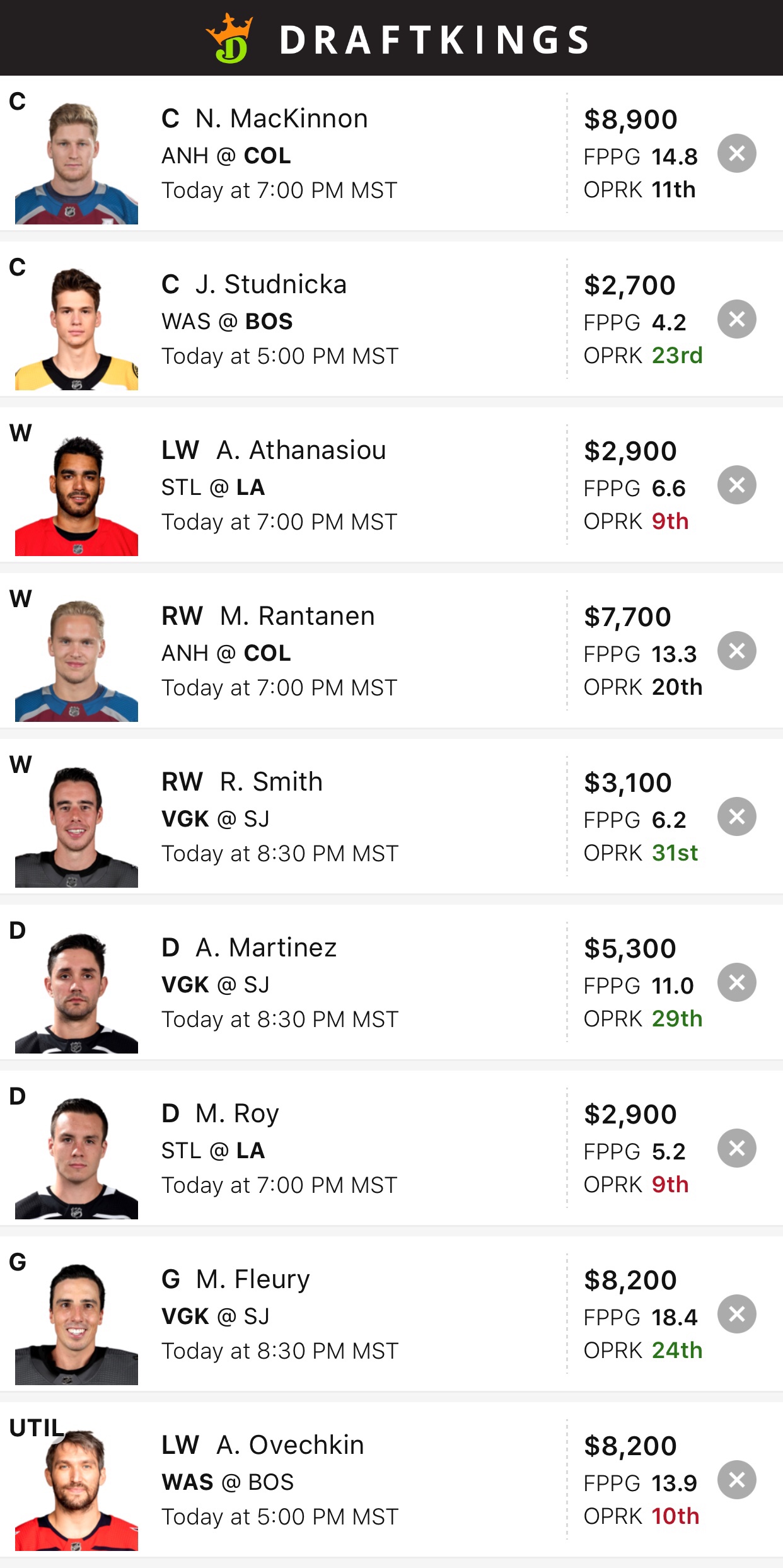Show M. Rantanen player details

(x=297, y=617)
